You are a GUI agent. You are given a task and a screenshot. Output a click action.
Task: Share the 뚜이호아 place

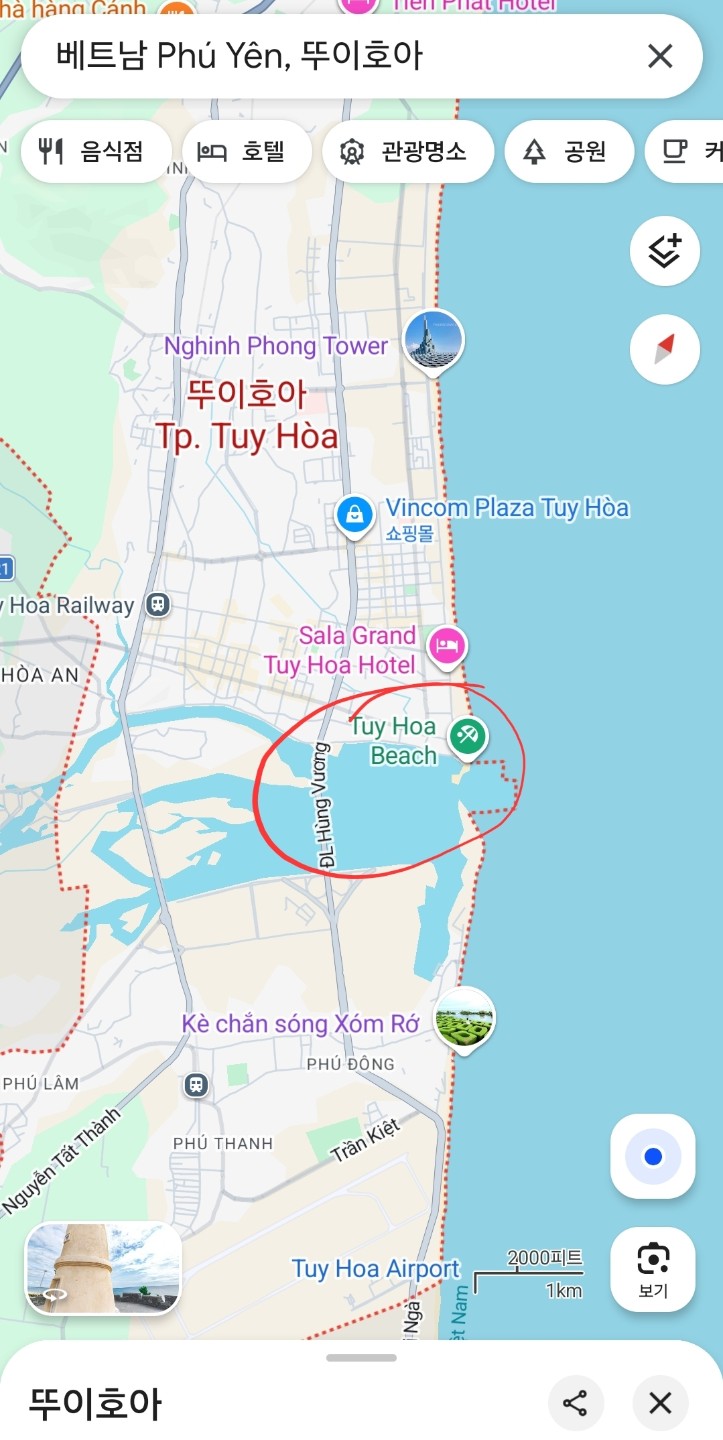point(575,1403)
